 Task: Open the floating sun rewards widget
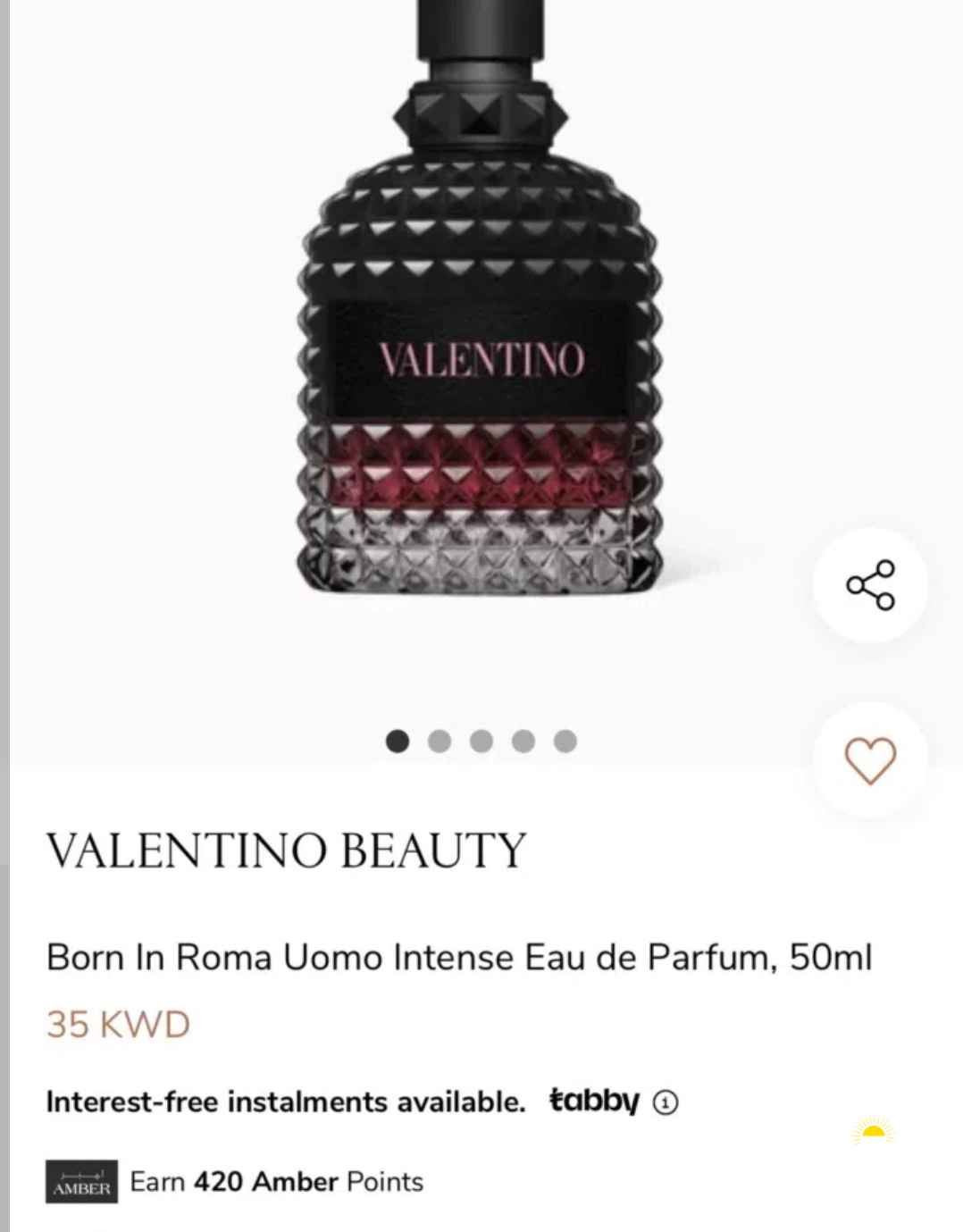[x=873, y=1133]
